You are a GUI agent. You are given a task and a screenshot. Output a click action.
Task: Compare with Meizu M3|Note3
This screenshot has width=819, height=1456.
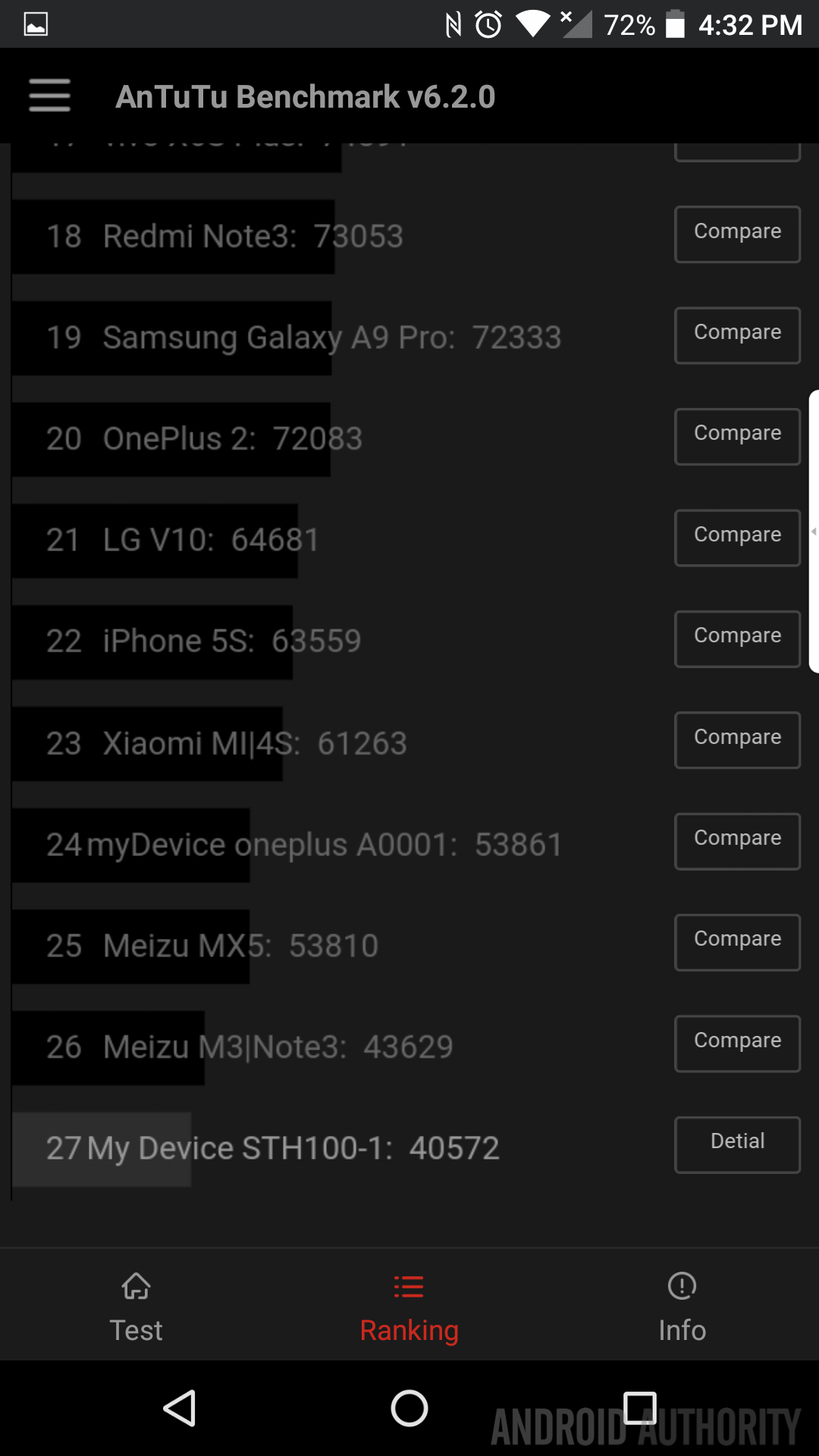pyautogui.click(x=737, y=1043)
